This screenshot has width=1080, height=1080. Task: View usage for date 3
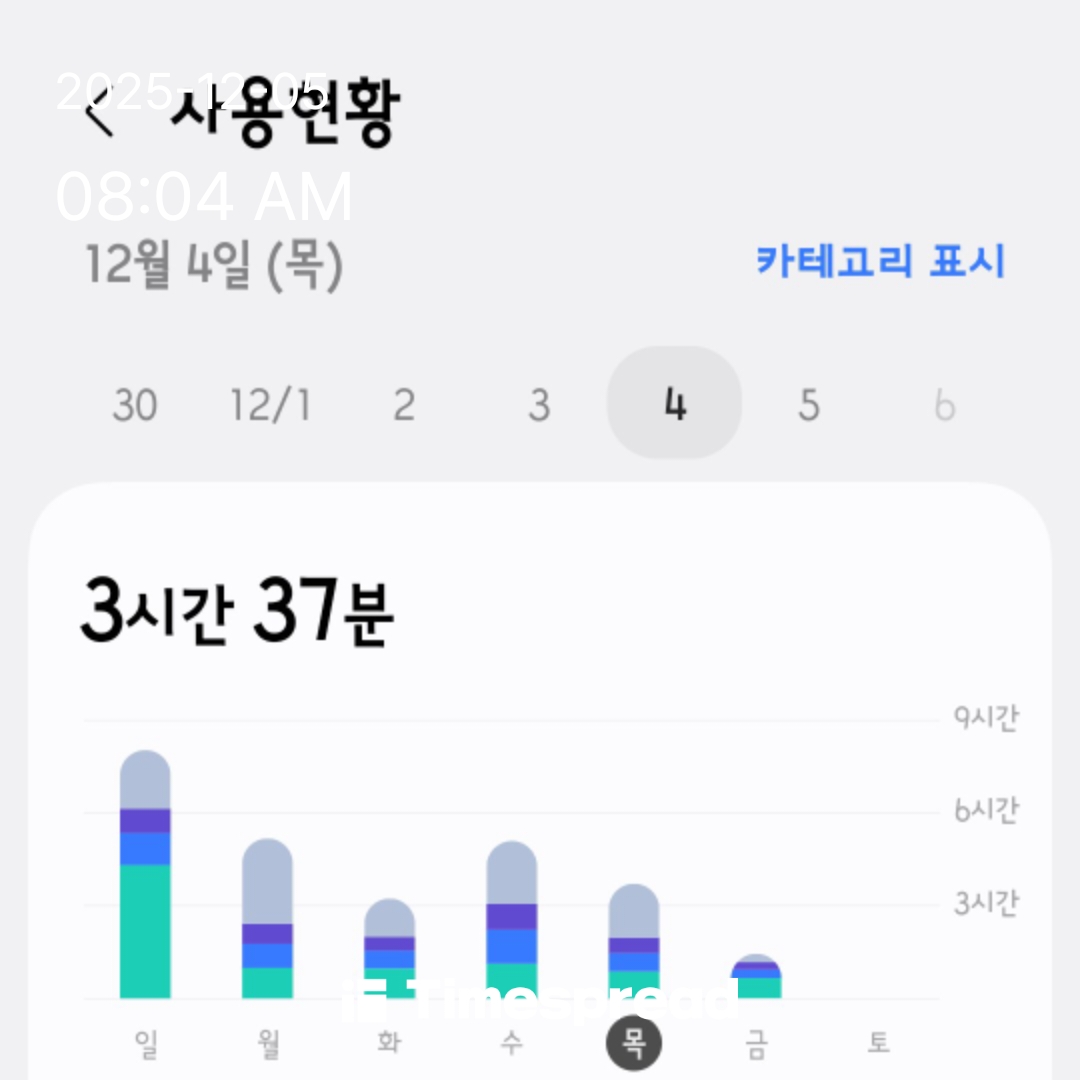pos(539,406)
